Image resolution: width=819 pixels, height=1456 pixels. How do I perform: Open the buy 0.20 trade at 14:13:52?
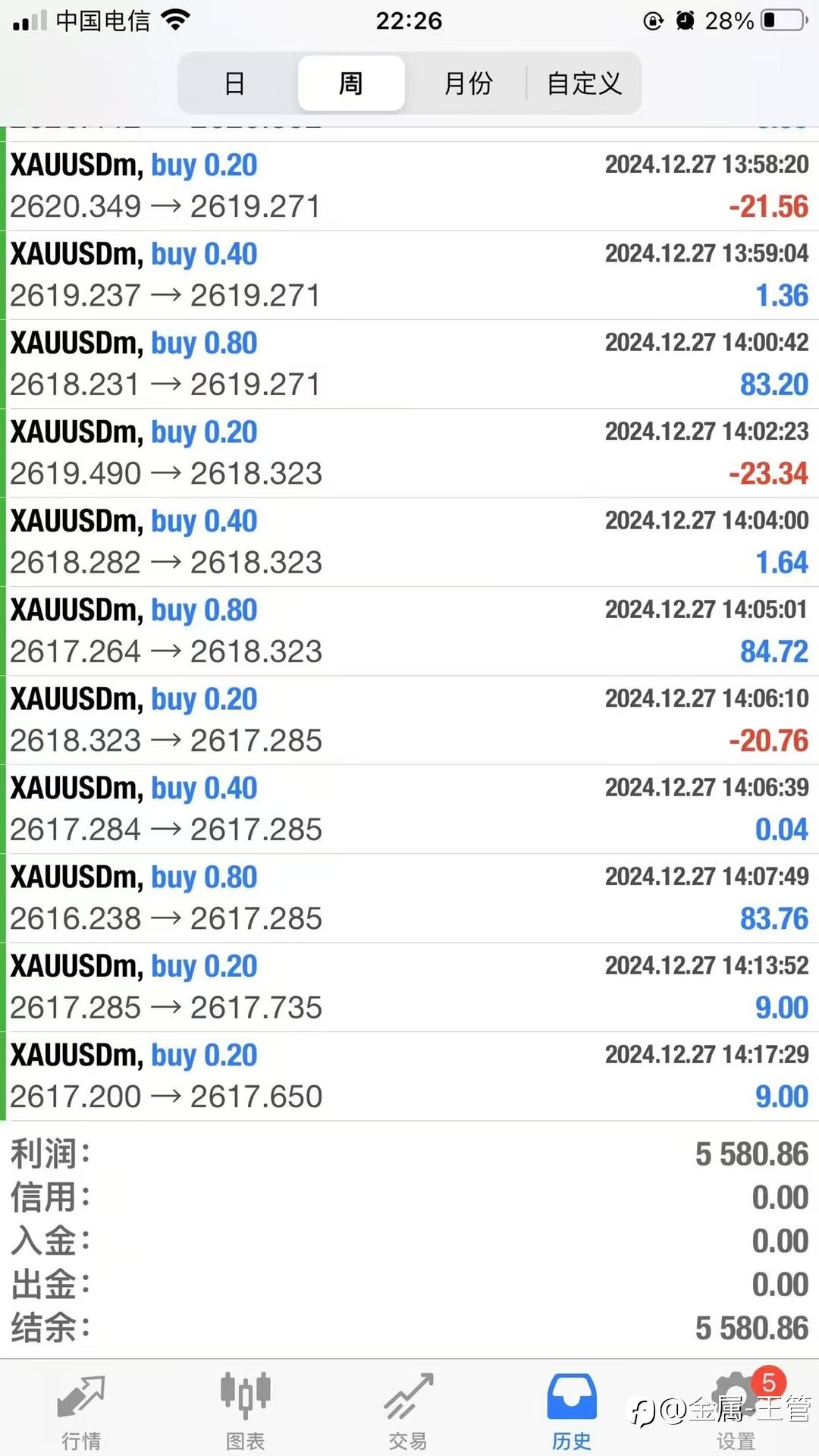(409, 987)
